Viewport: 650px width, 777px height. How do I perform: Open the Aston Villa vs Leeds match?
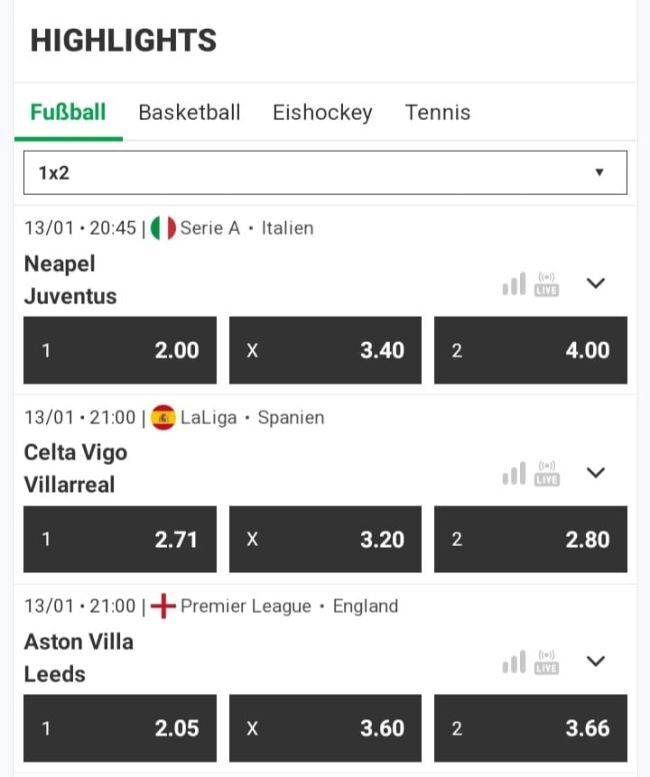pyautogui.click(x=78, y=657)
